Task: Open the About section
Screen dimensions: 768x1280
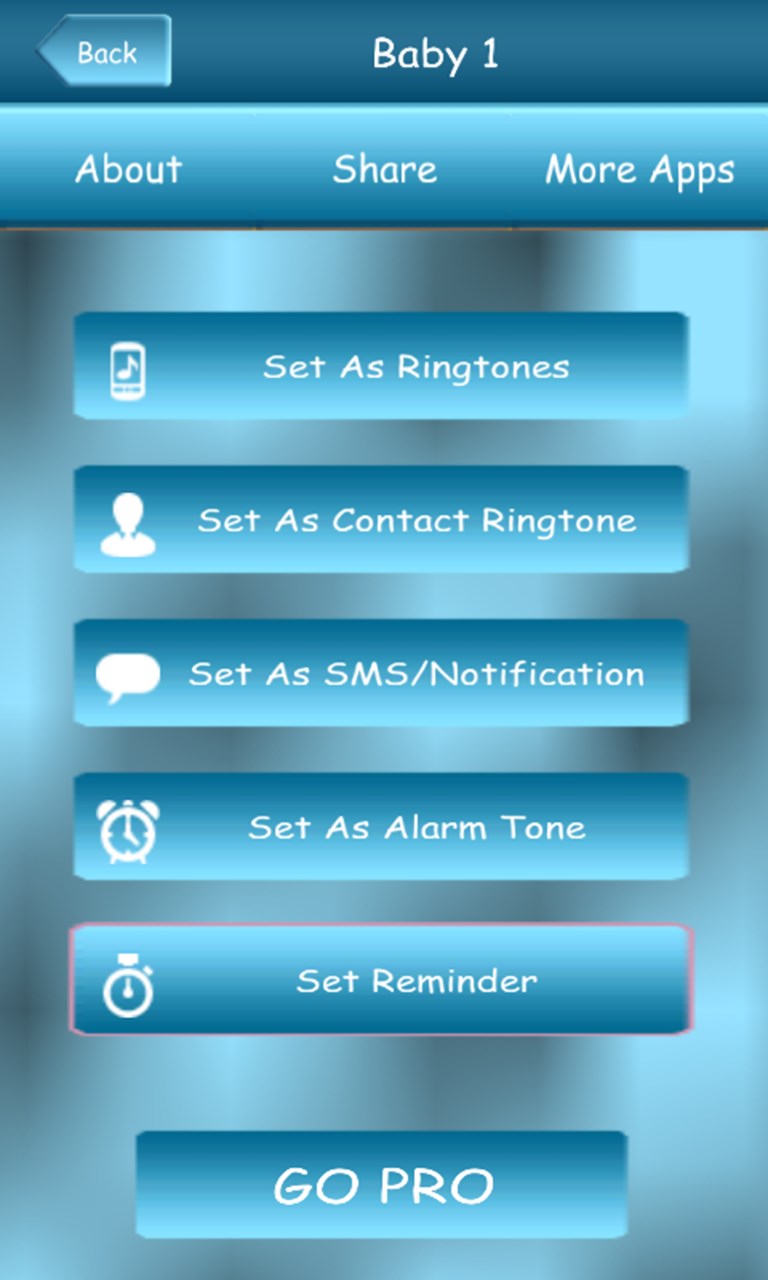Action: (128, 169)
